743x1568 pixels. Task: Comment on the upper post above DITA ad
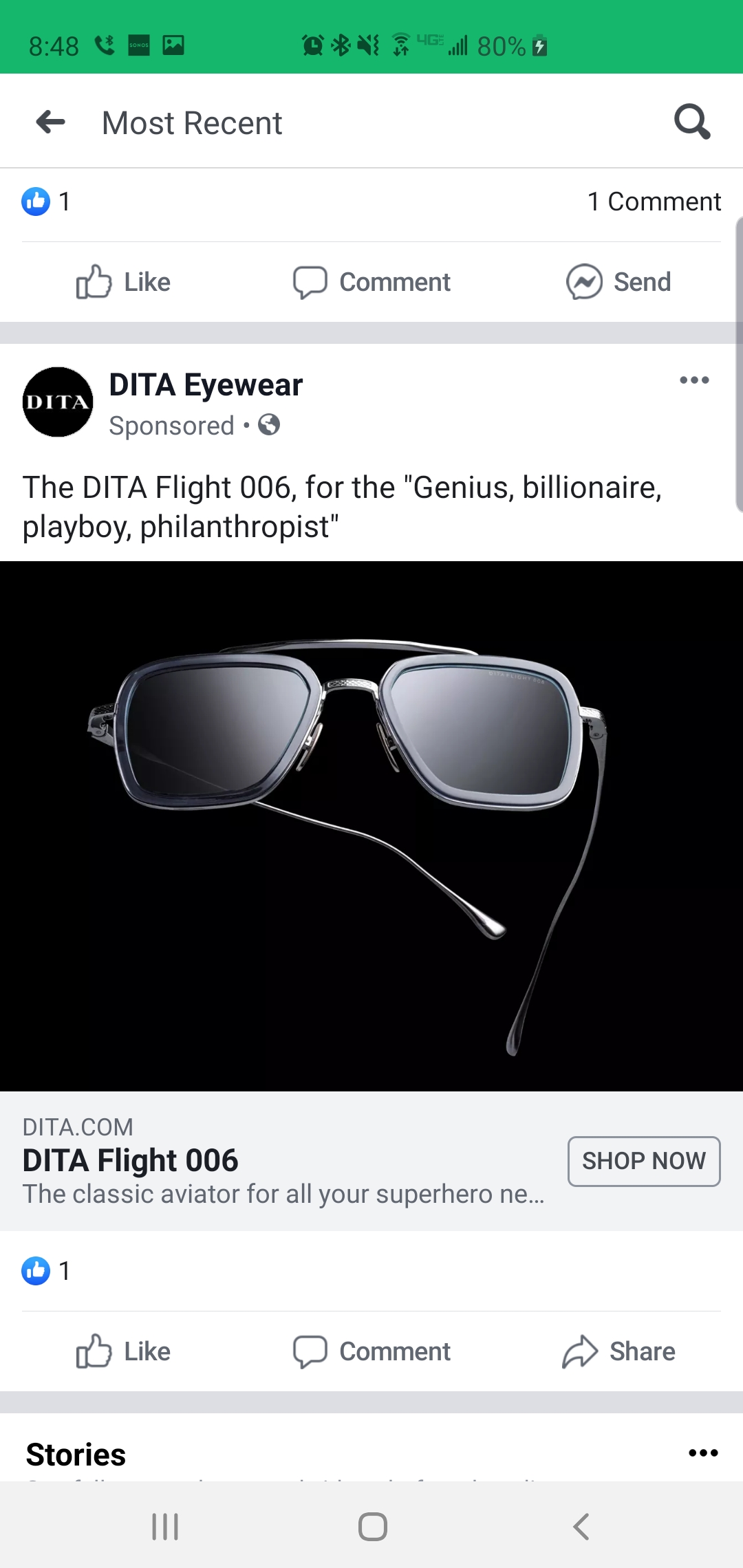click(371, 282)
